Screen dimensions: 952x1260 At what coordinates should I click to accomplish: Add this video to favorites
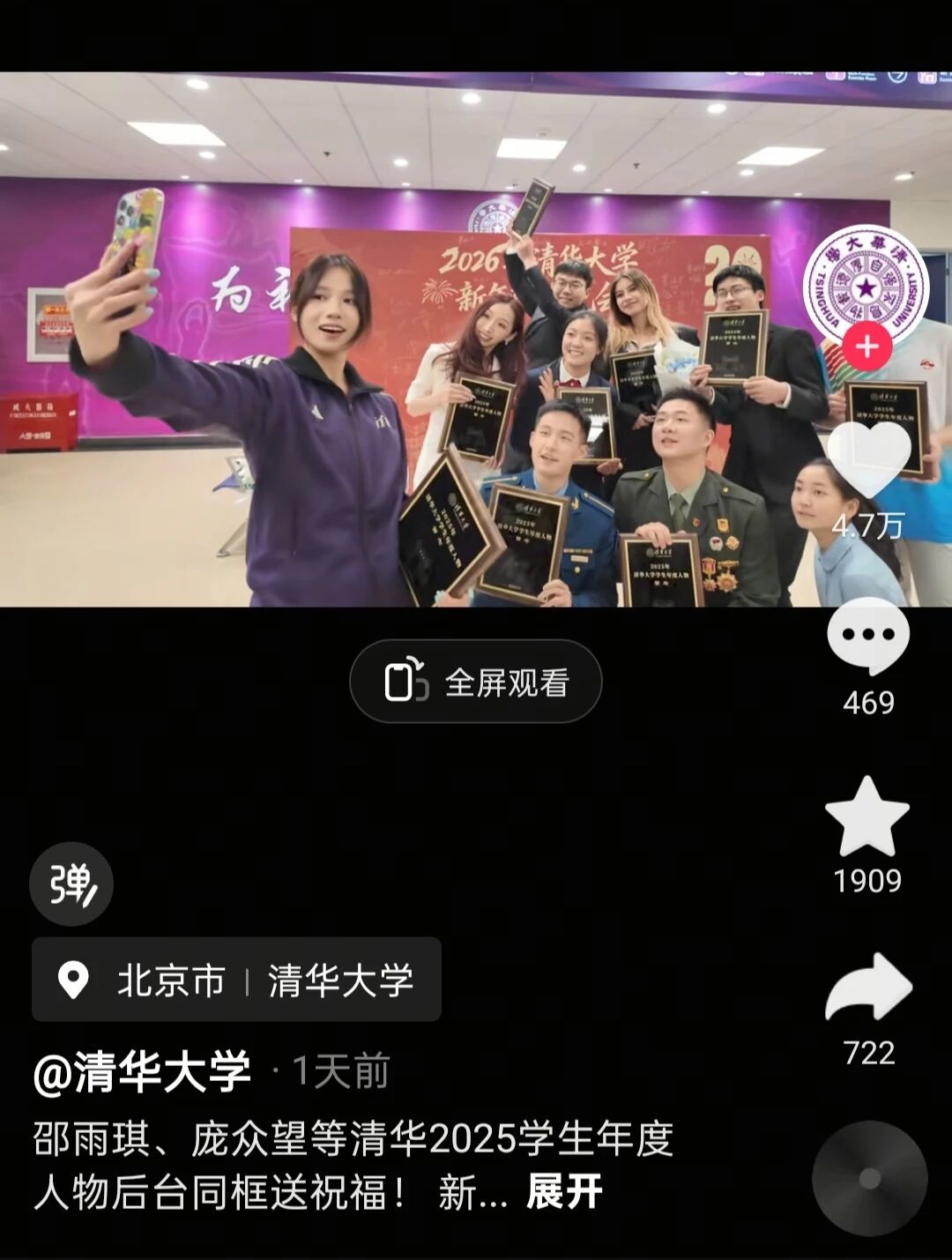click(867, 817)
